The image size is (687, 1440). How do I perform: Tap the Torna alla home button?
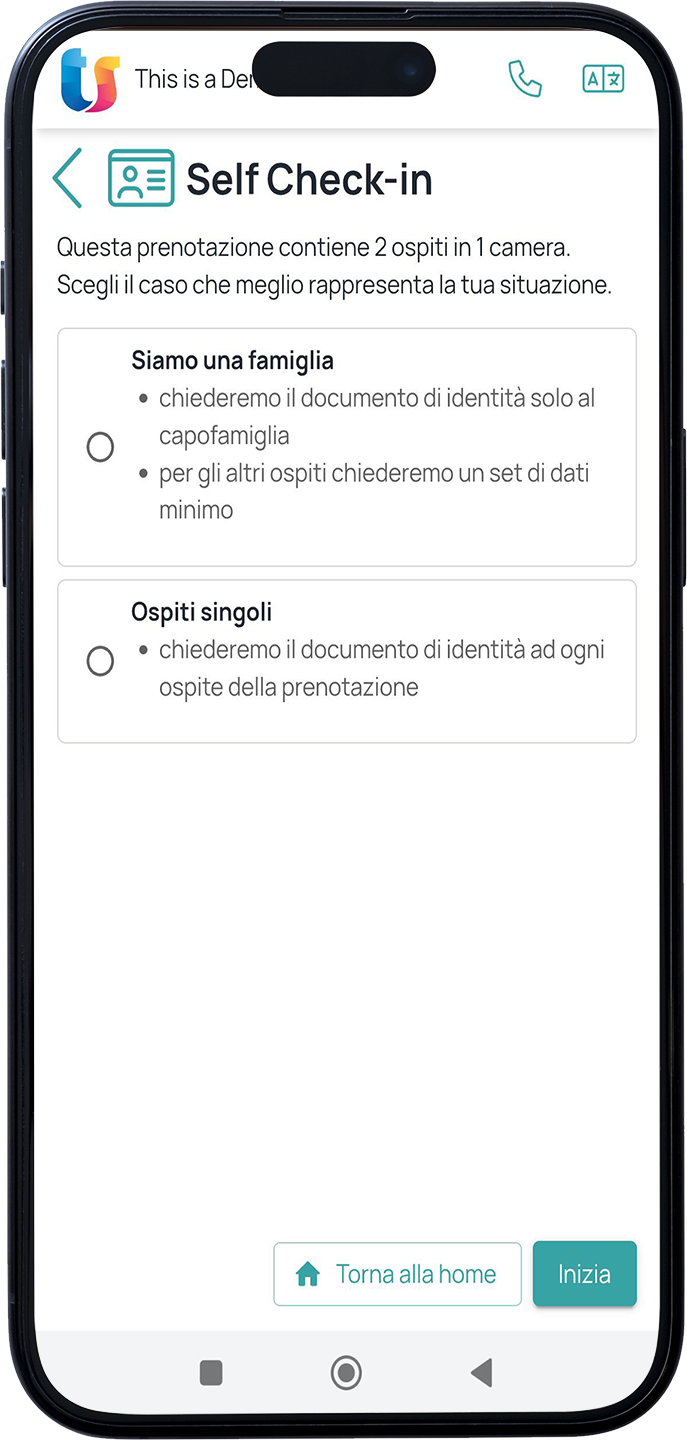397,1274
